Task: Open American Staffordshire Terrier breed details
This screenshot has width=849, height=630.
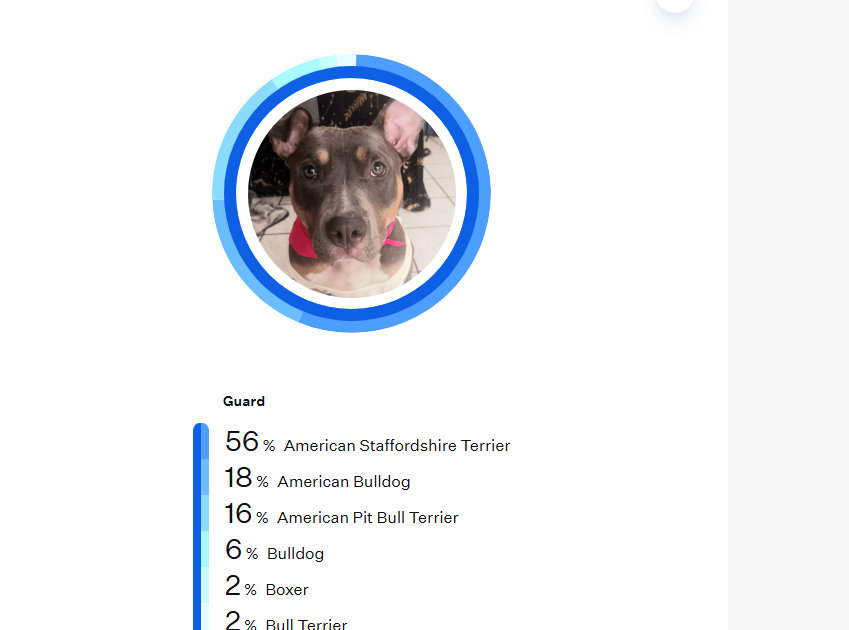Action: 396,446
